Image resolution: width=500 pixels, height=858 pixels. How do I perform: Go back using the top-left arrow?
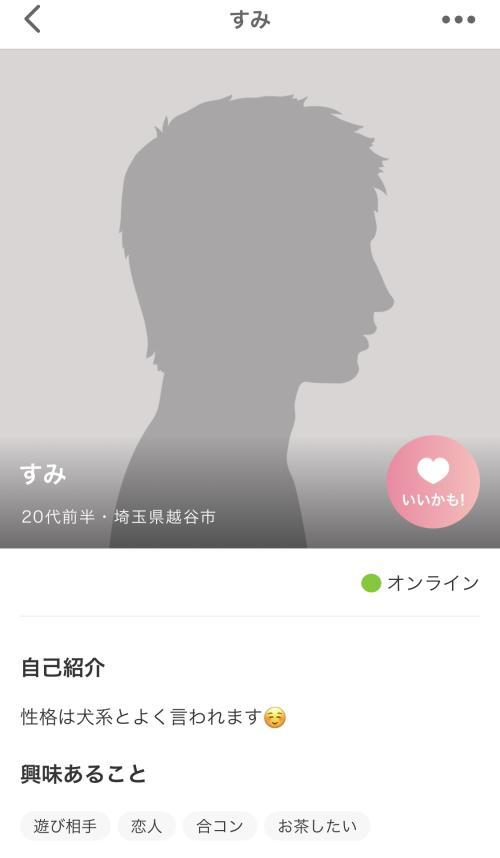[x=32, y=19]
